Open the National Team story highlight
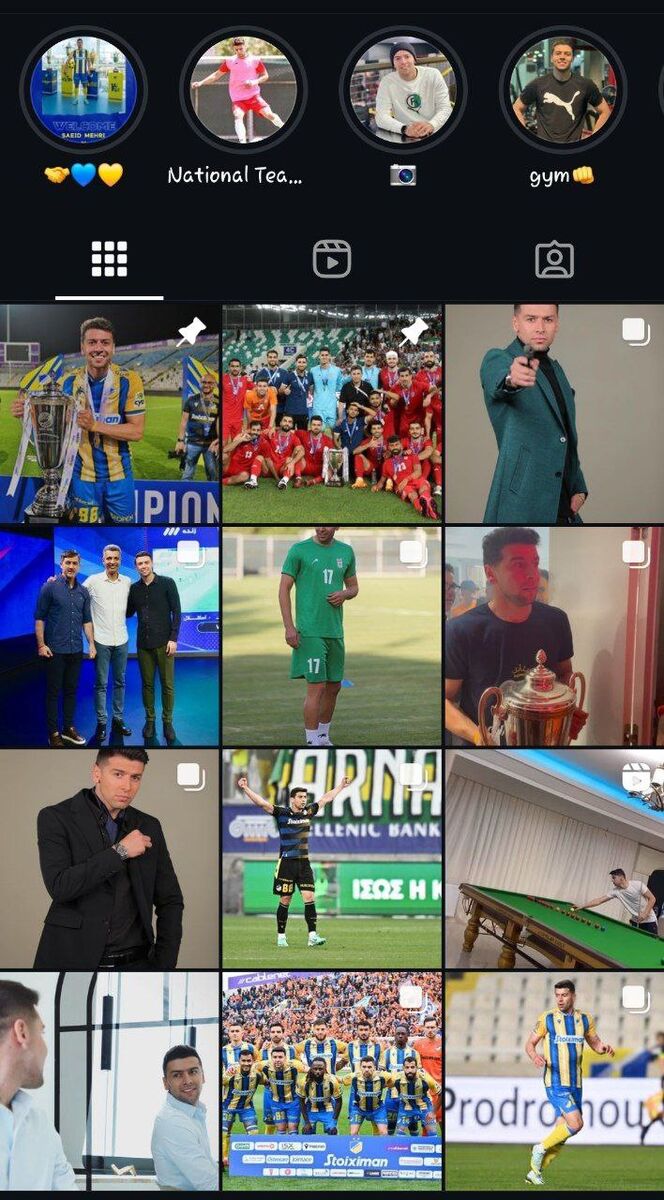 tap(243, 90)
